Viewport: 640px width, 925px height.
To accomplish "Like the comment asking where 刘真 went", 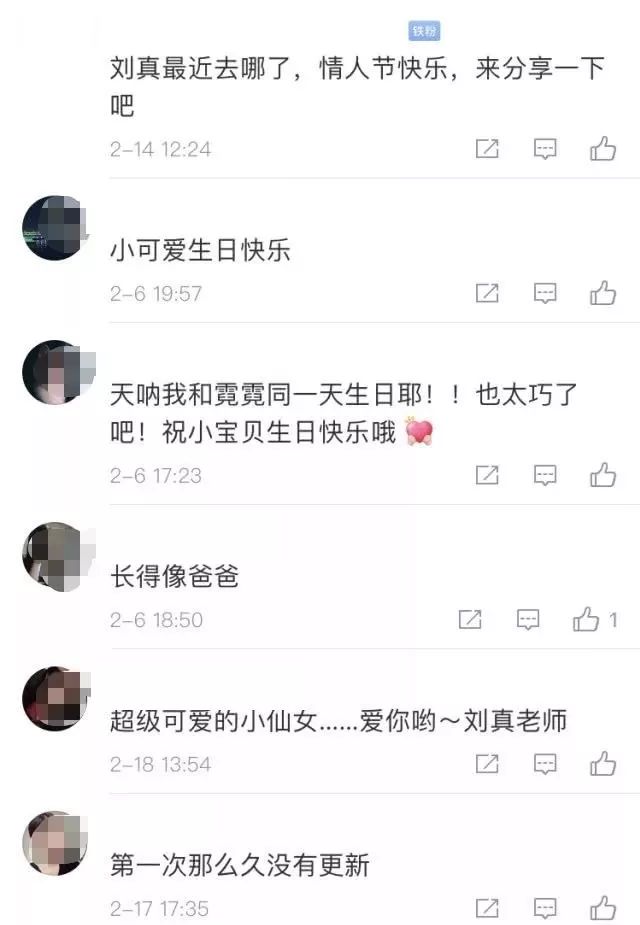I will click(603, 149).
